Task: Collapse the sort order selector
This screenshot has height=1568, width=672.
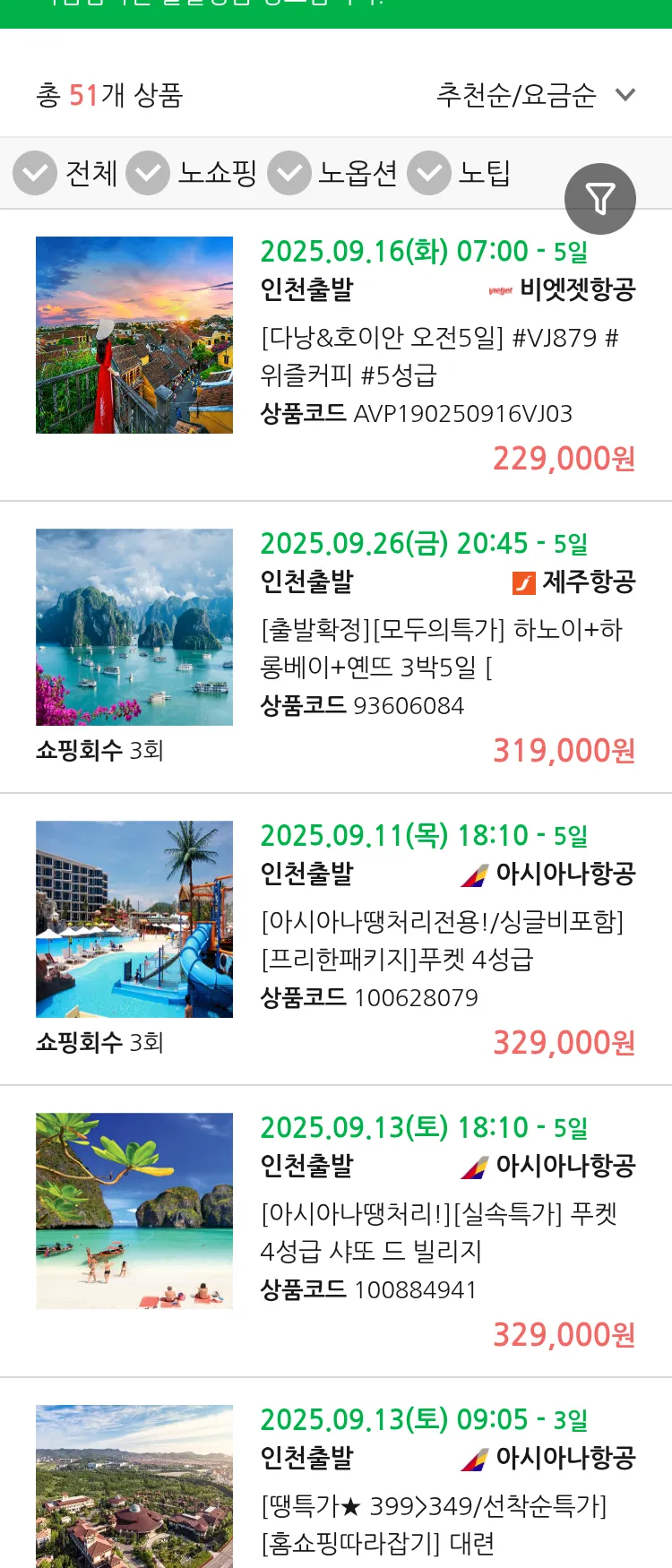Action: pyautogui.click(x=625, y=95)
